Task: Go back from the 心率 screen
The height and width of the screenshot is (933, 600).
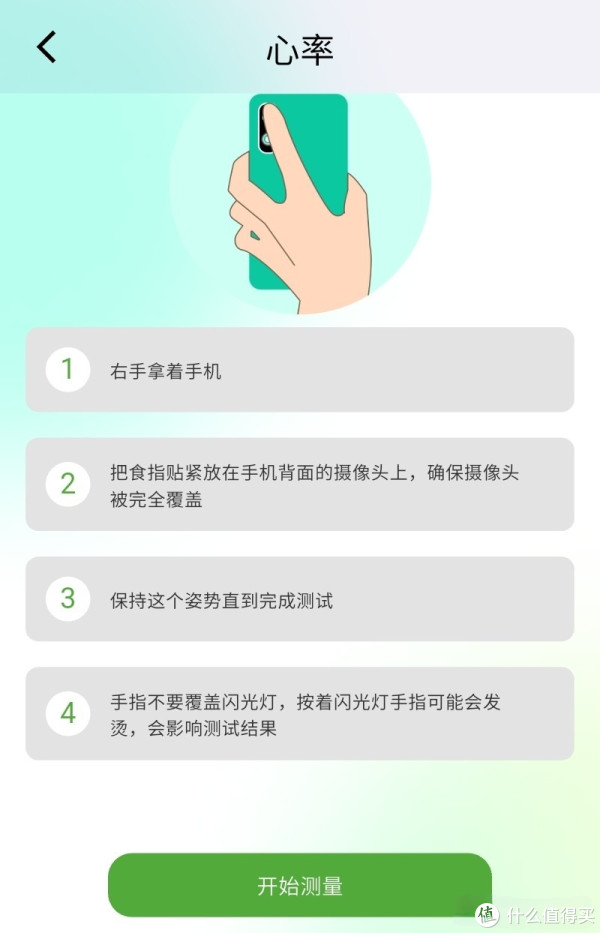Action: pos(46,47)
